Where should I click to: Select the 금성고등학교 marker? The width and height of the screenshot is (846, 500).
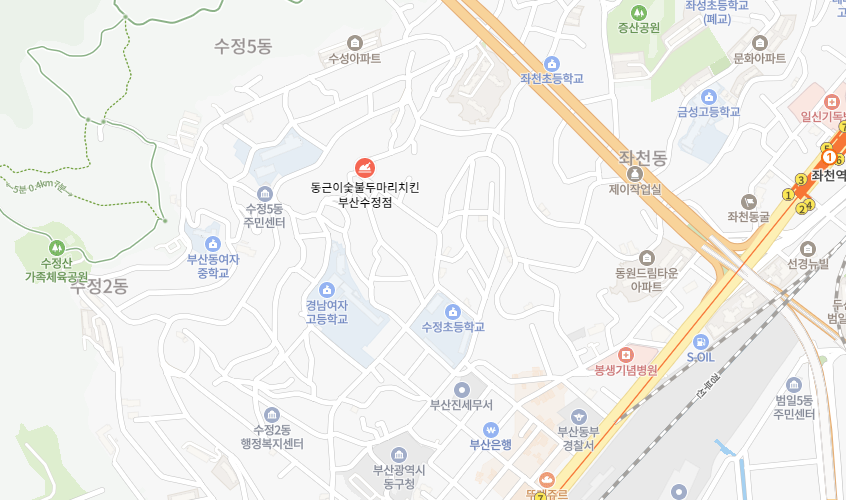coord(709,96)
